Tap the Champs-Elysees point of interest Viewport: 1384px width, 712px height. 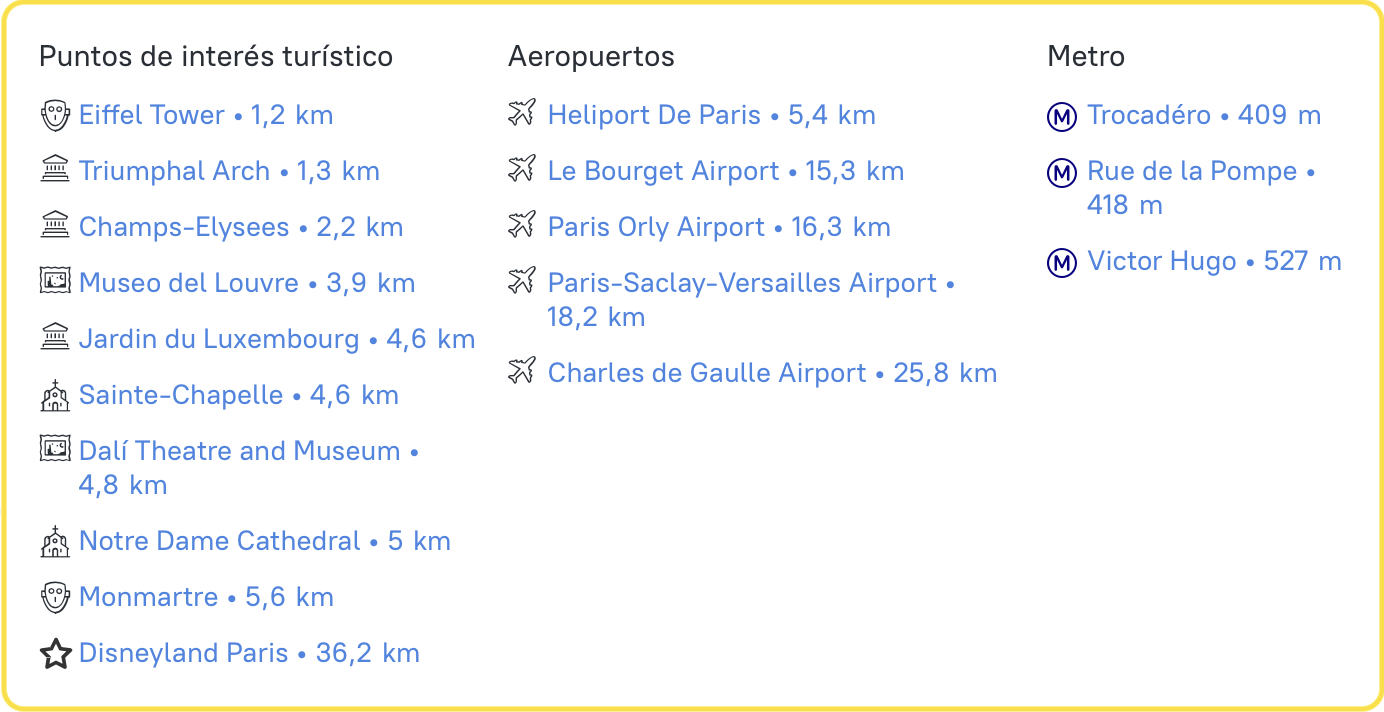(x=184, y=227)
